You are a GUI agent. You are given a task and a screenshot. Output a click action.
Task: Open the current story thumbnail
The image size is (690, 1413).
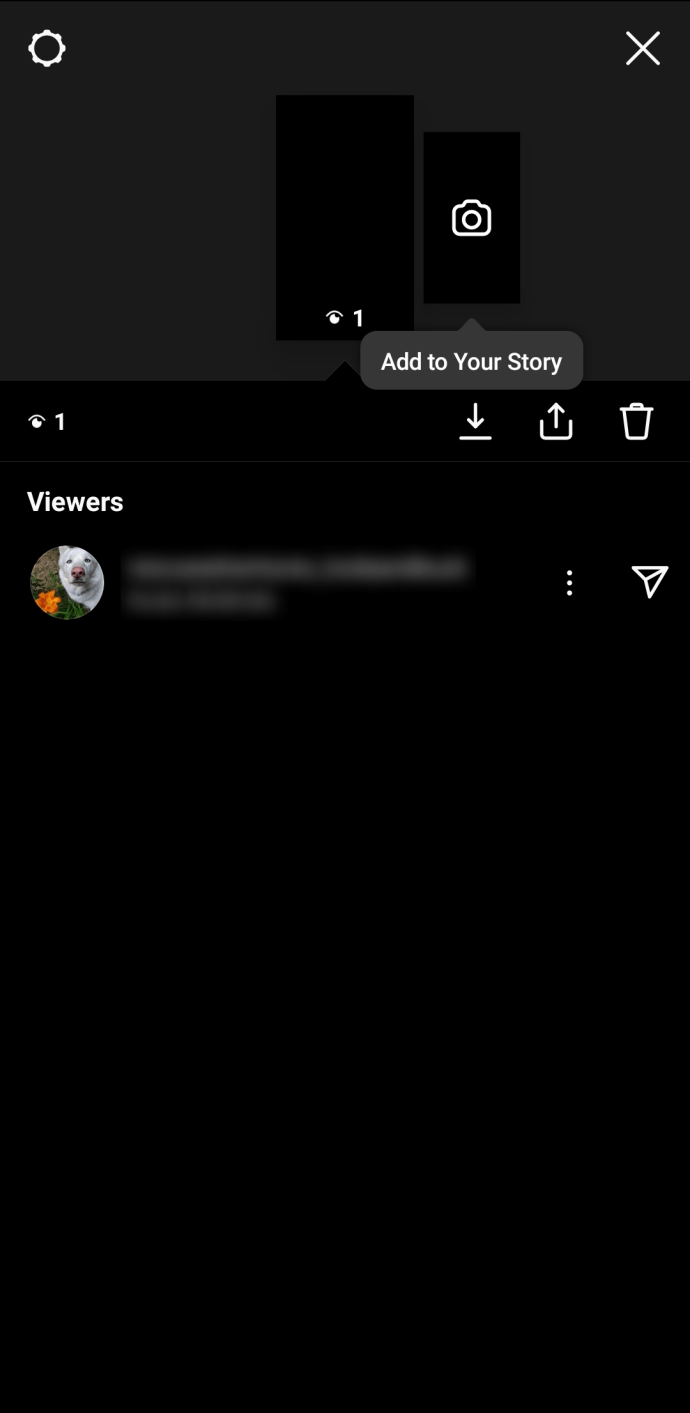point(344,217)
